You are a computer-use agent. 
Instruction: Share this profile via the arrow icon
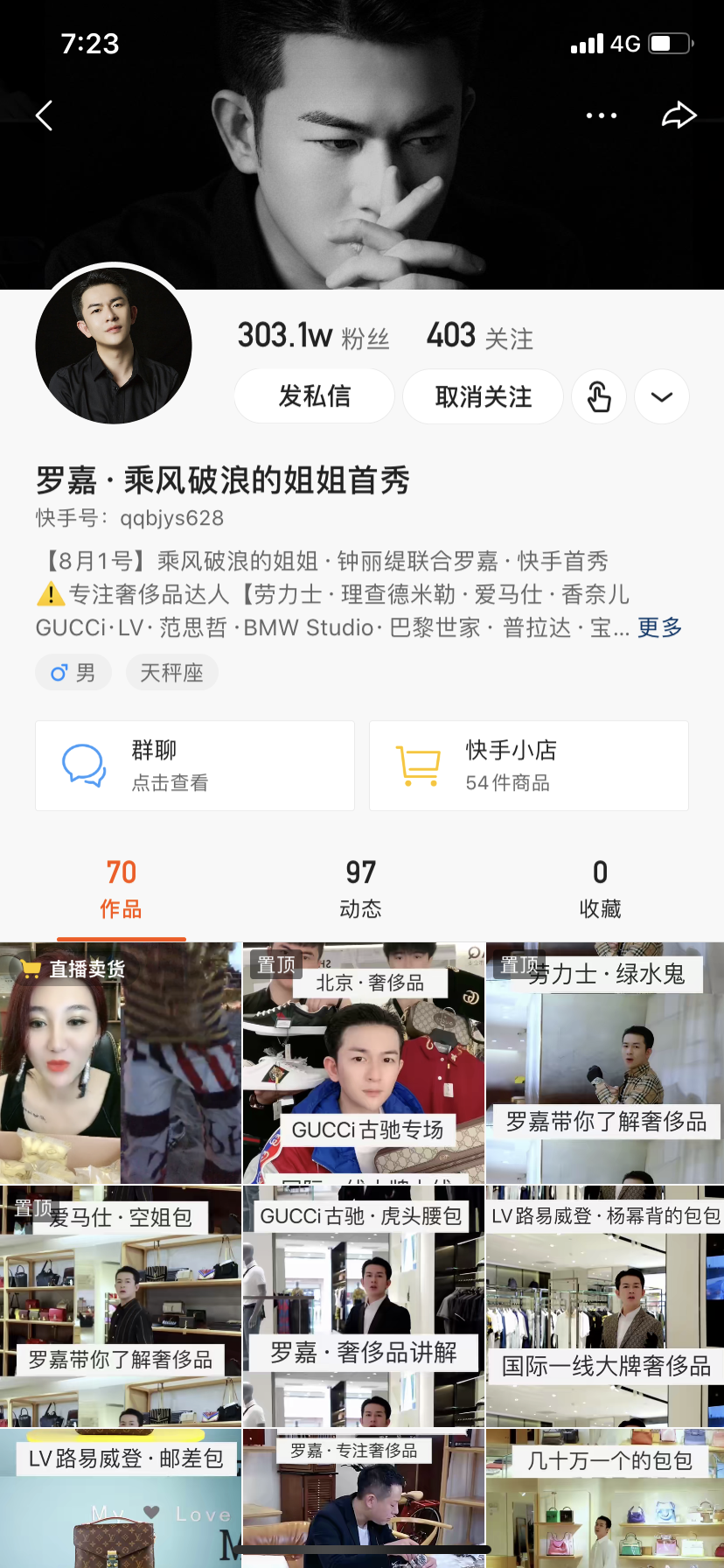click(x=679, y=115)
